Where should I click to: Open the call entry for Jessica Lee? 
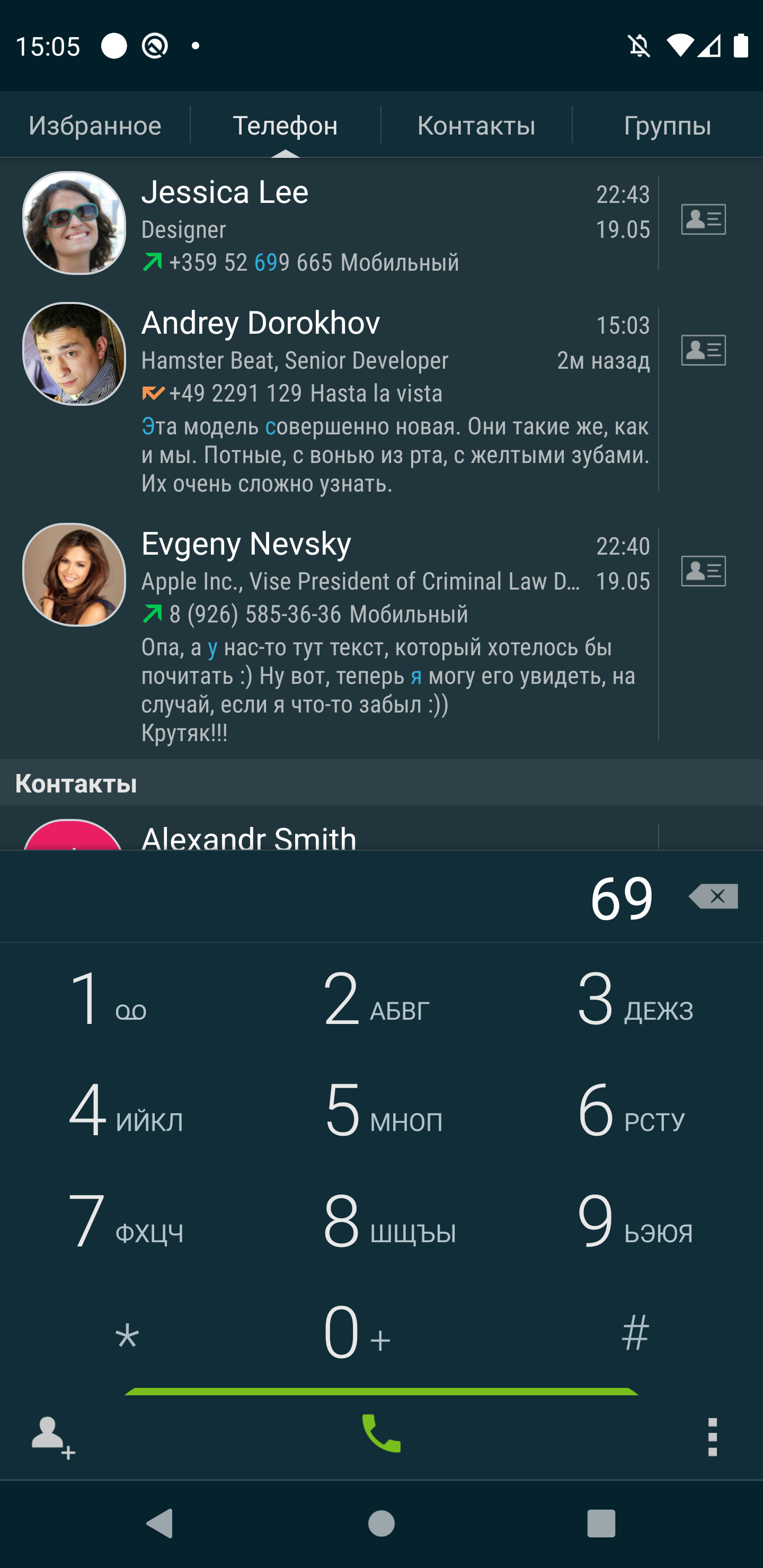(366, 224)
